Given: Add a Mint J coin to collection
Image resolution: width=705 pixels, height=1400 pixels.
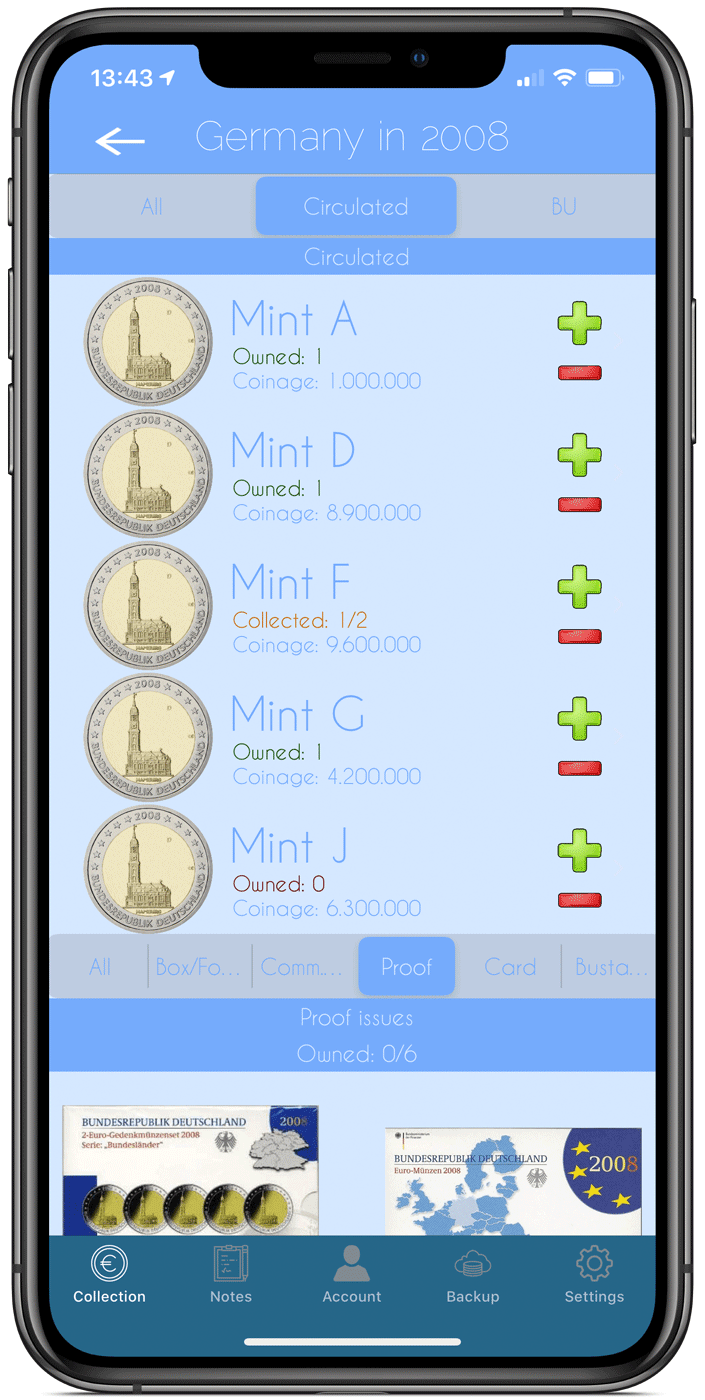Looking at the screenshot, I should [579, 851].
